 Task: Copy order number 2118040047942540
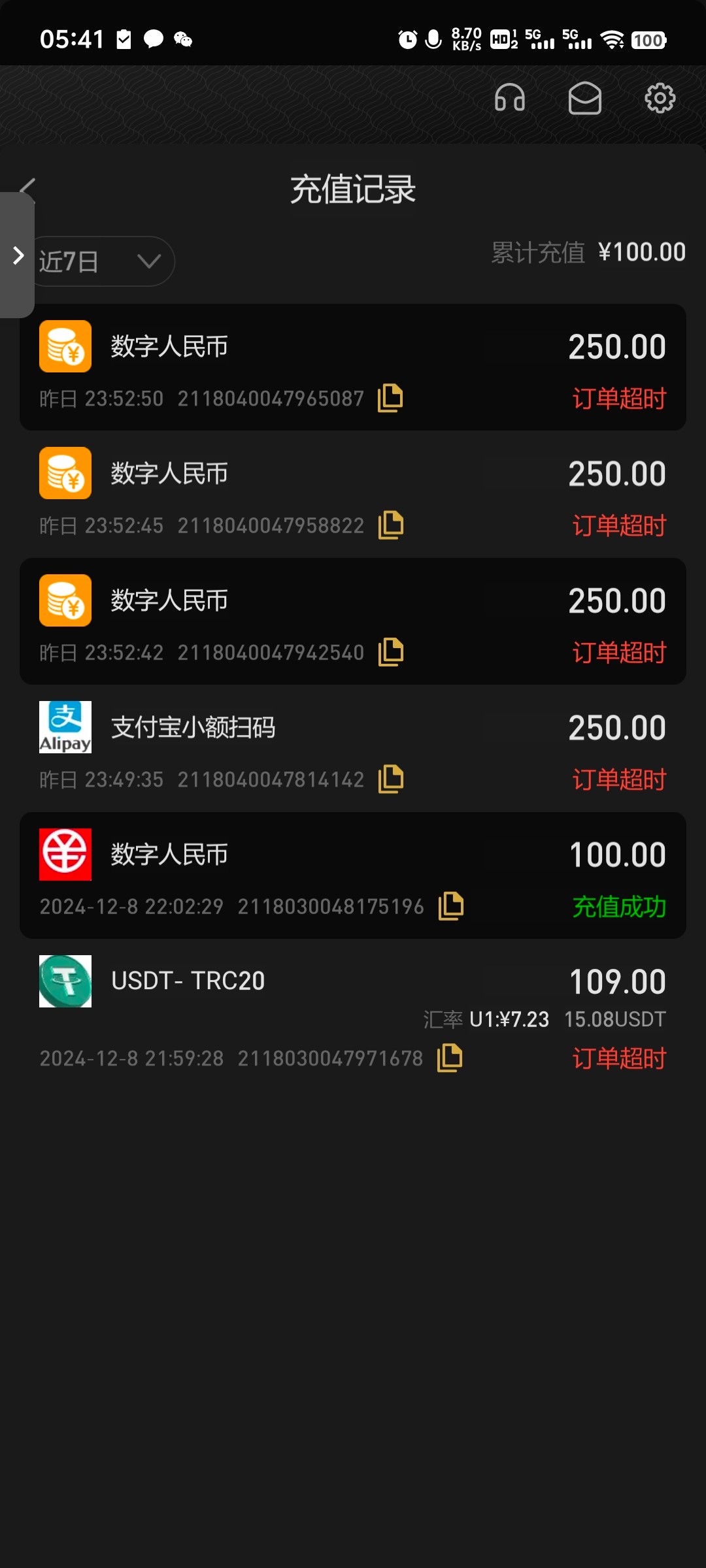point(390,652)
